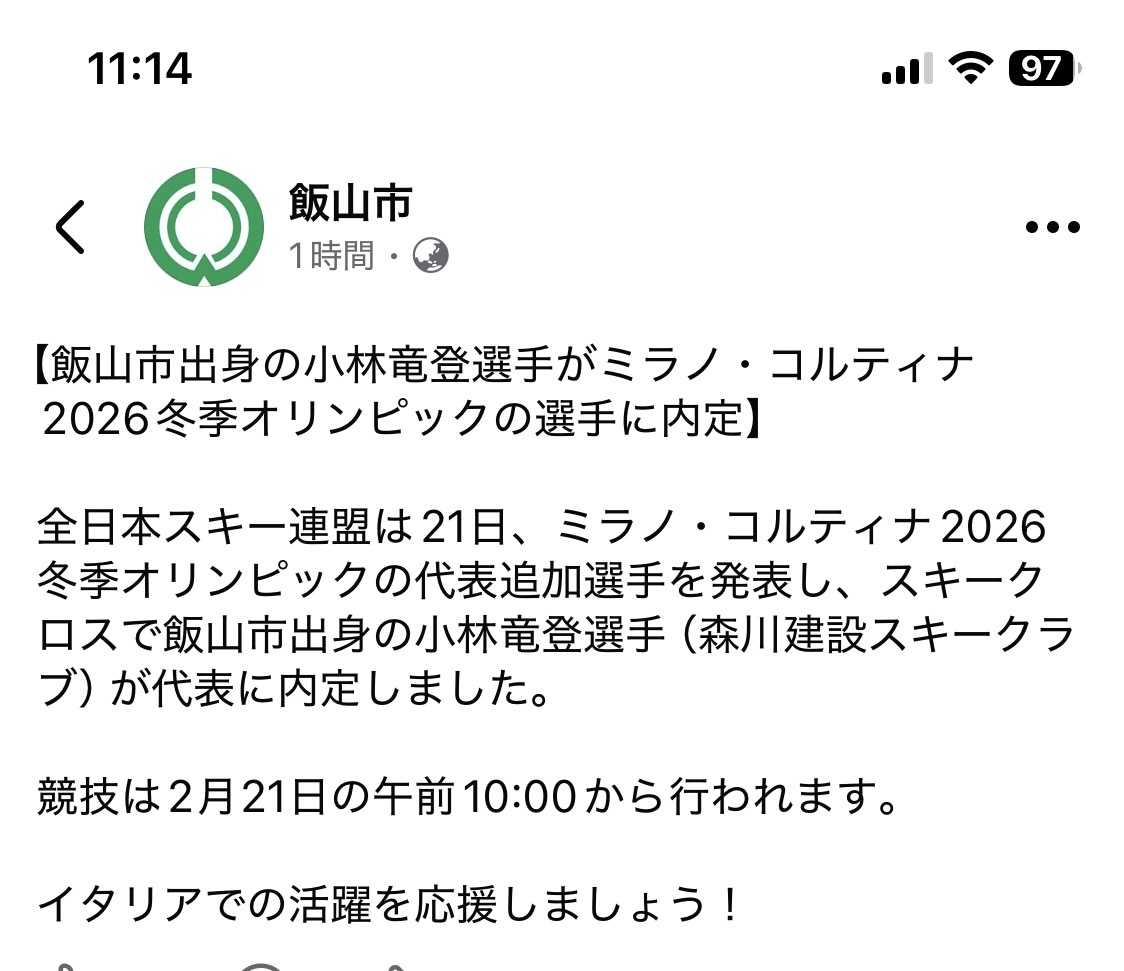Open the 飯山市 page name
Image resolution: width=1124 pixels, height=971 pixels.
pos(350,203)
